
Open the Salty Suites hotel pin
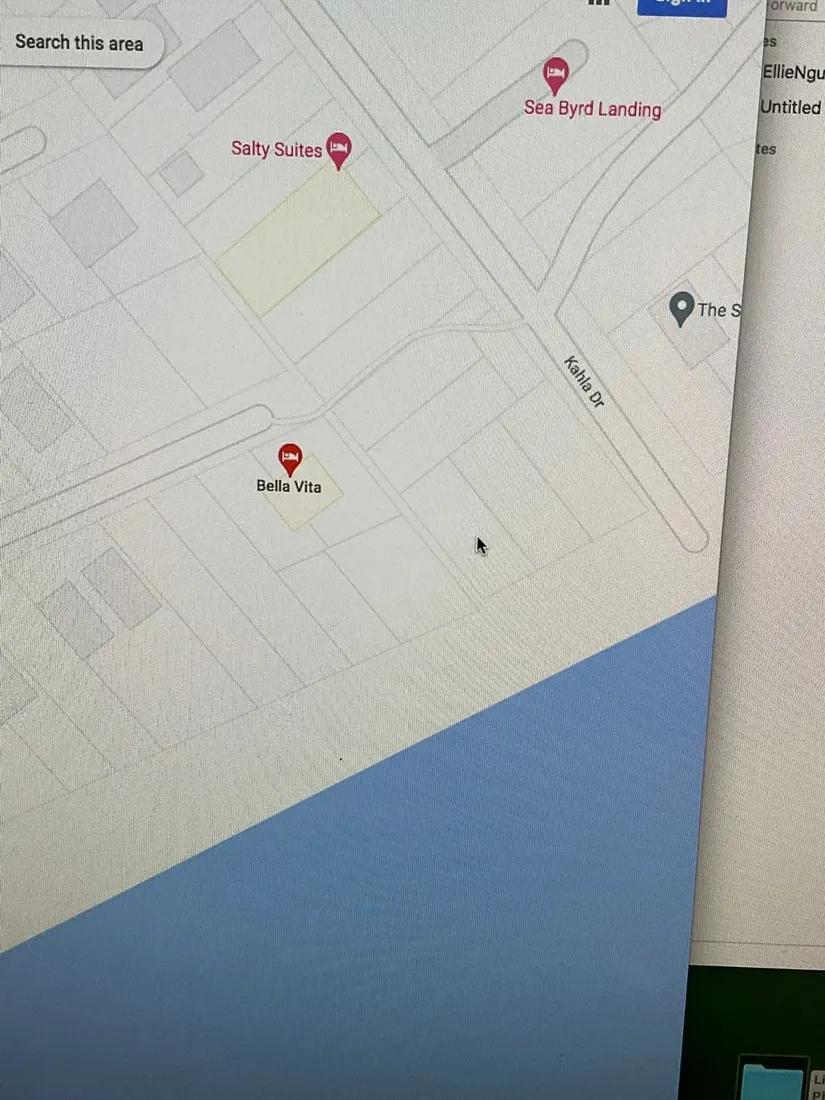340,149
